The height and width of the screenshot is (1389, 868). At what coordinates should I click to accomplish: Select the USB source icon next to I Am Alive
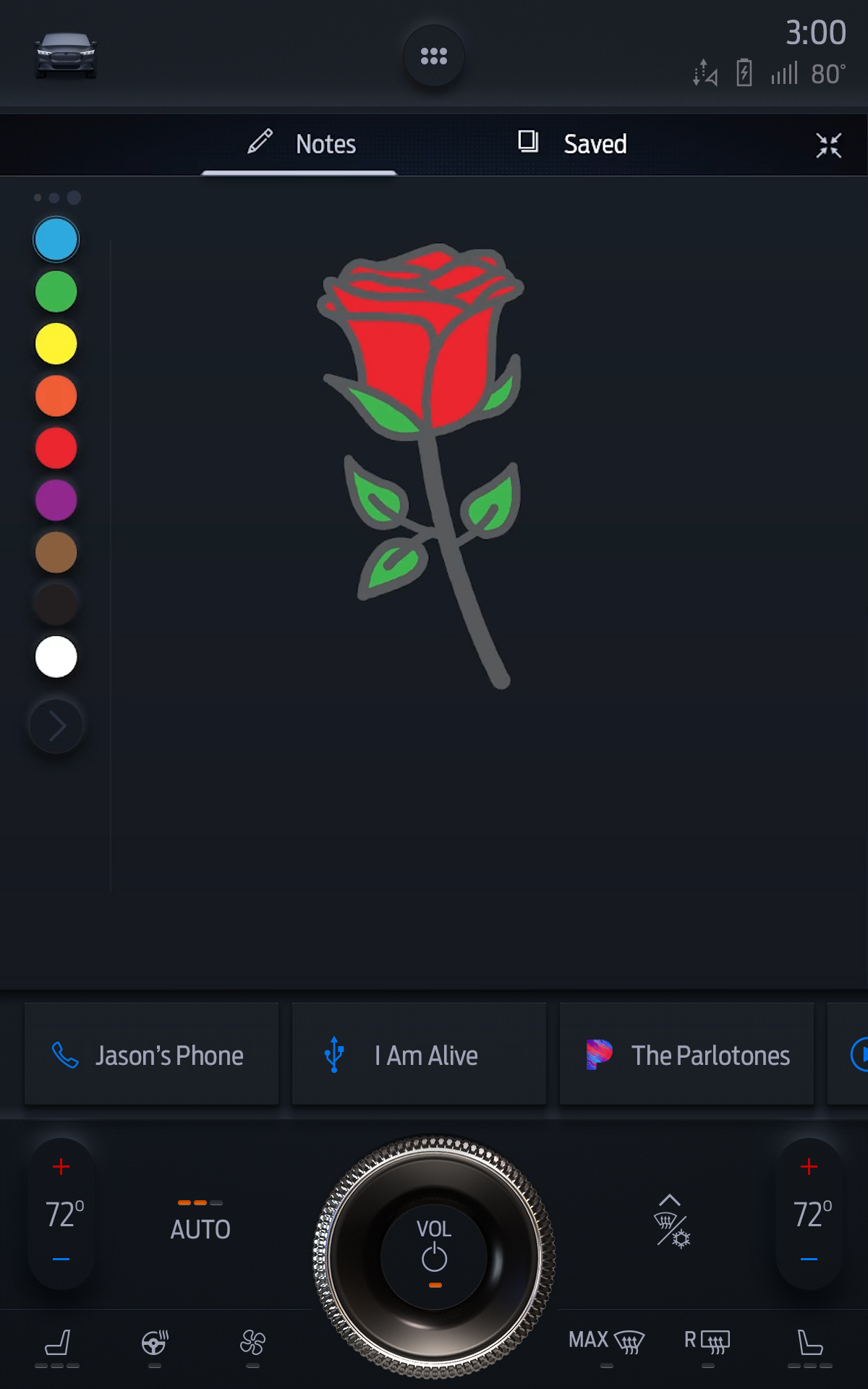333,1055
